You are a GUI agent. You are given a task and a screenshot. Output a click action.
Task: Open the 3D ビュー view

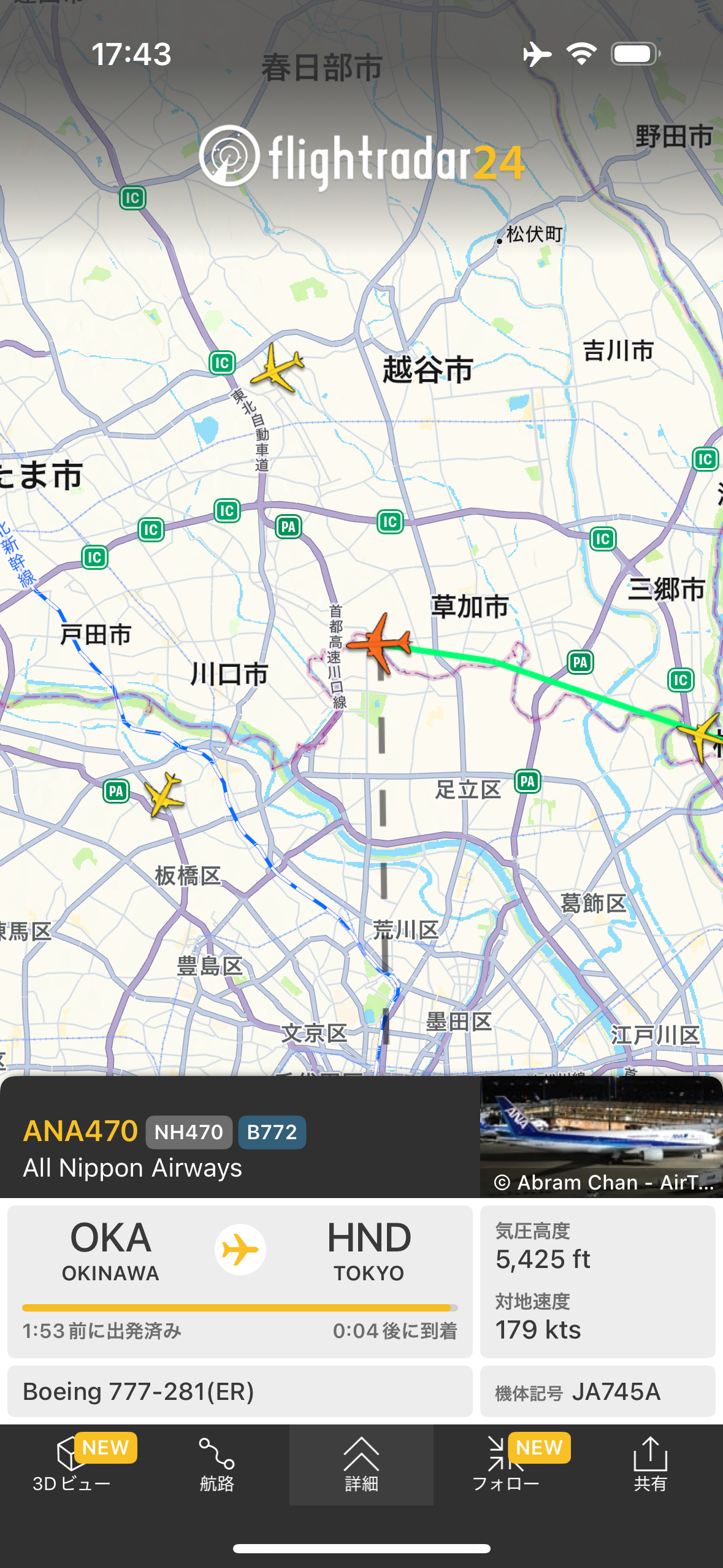pos(72,1464)
